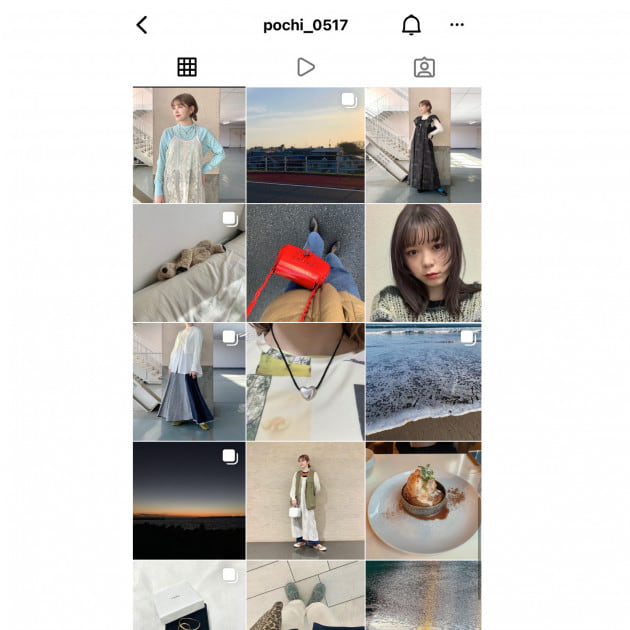Viewport: 630px width, 630px height.
Task: Open the dessert on plate post
Action: click(423, 500)
